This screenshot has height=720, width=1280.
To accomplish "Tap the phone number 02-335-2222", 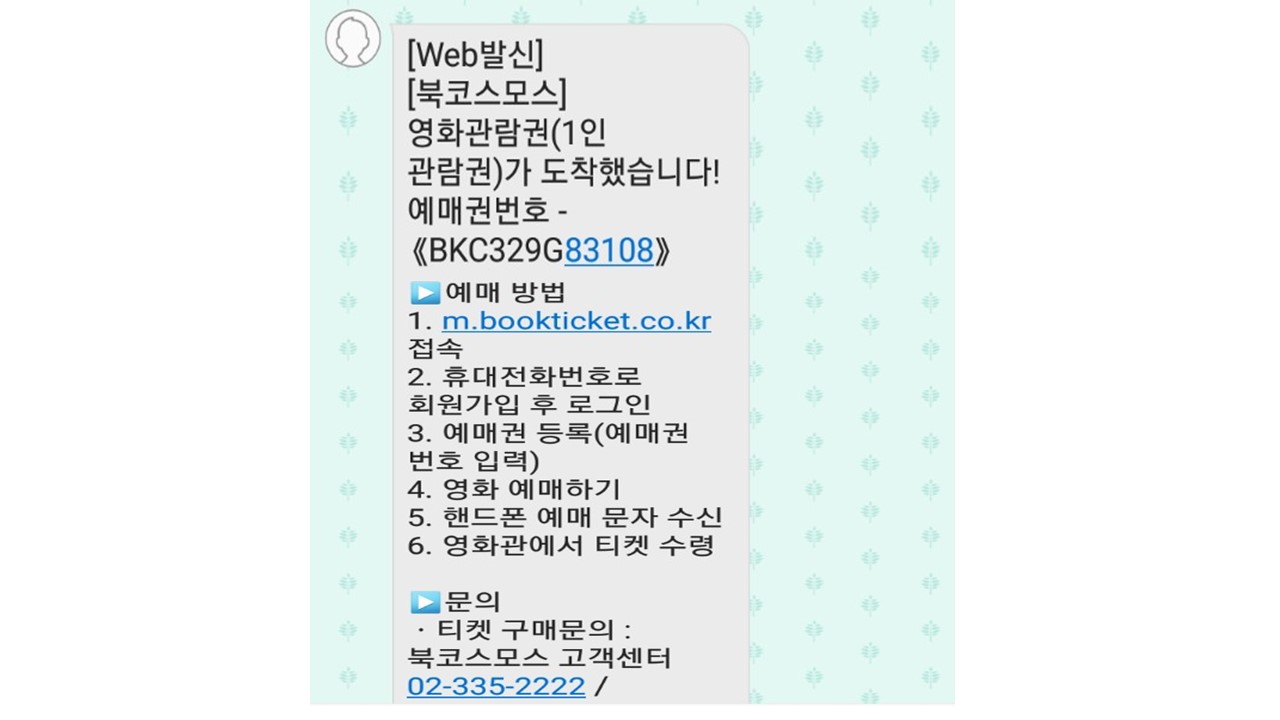I will (x=495, y=687).
